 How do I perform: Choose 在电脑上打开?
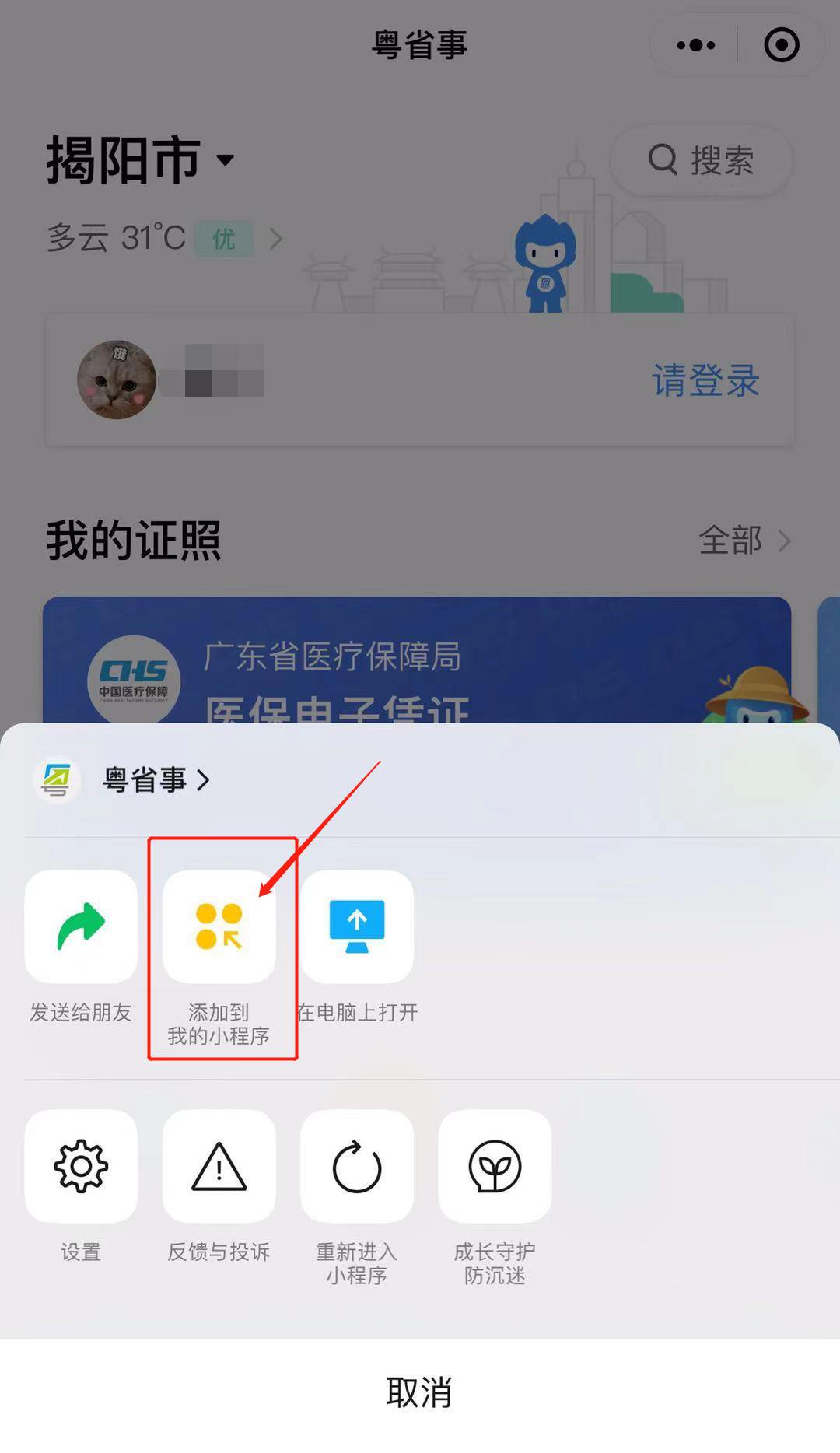tap(357, 927)
